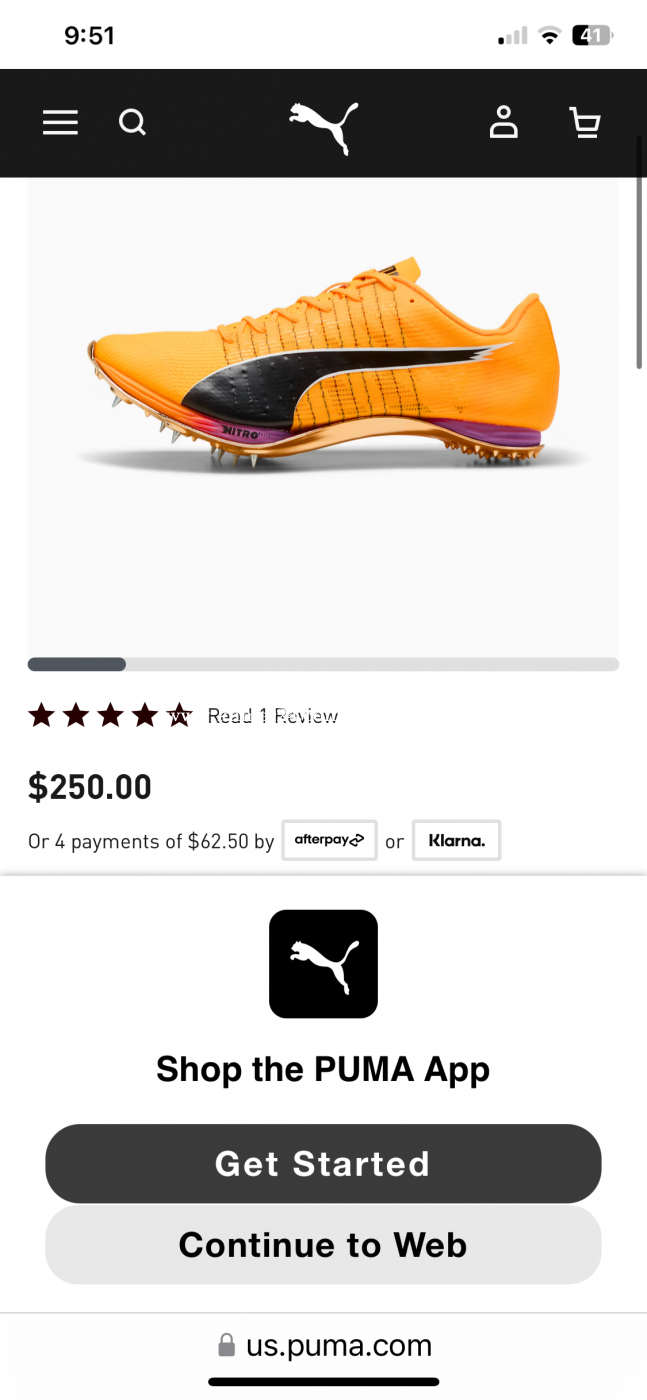This screenshot has width=647, height=1400.
Task: Tap the Klarna payment option
Action: coord(456,841)
